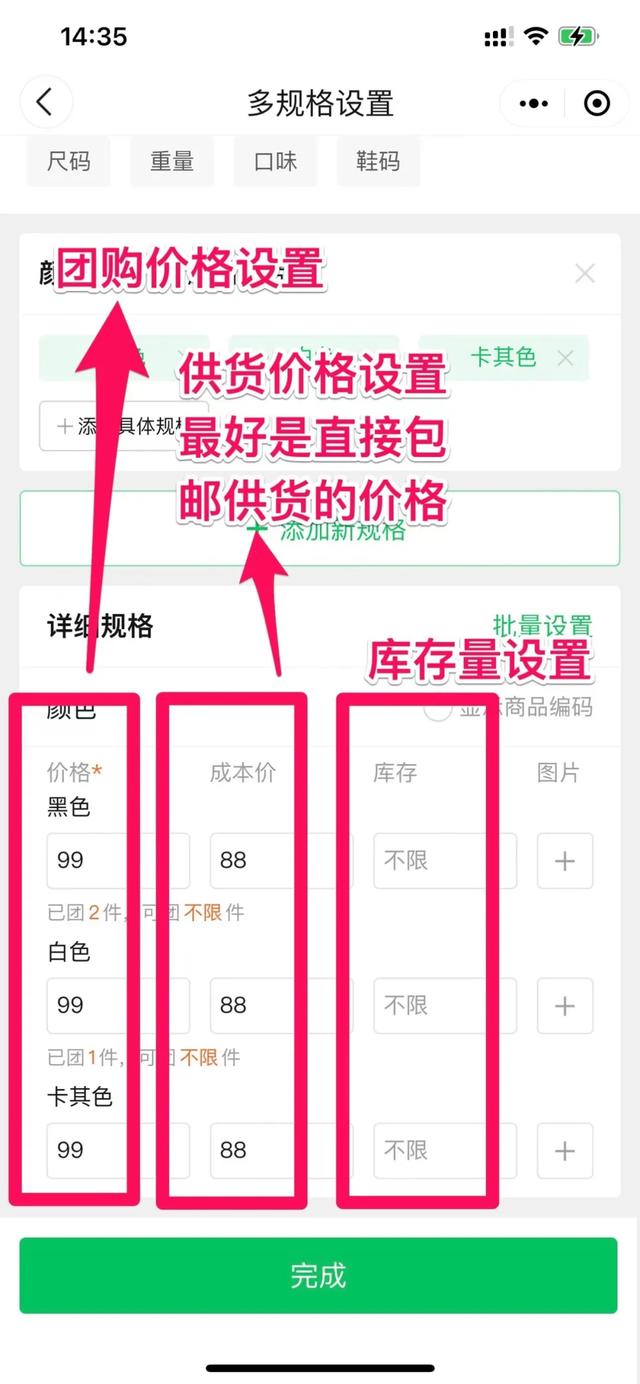Tap the green 完成 button
This screenshot has height=1384, width=640.
[318, 1275]
